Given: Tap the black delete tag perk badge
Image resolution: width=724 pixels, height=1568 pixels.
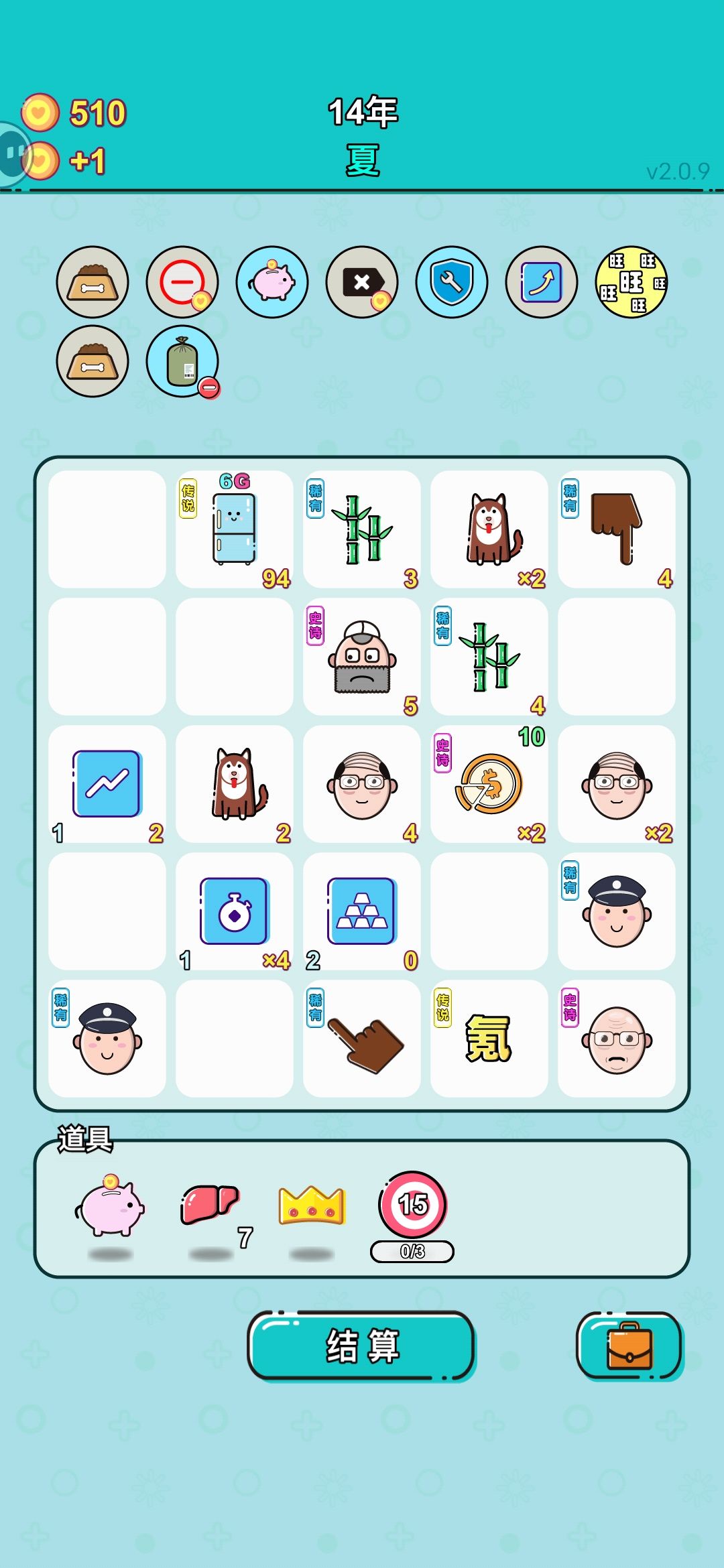Looking at the screenshot, I should pyautogui.click(x=362, y=282).
